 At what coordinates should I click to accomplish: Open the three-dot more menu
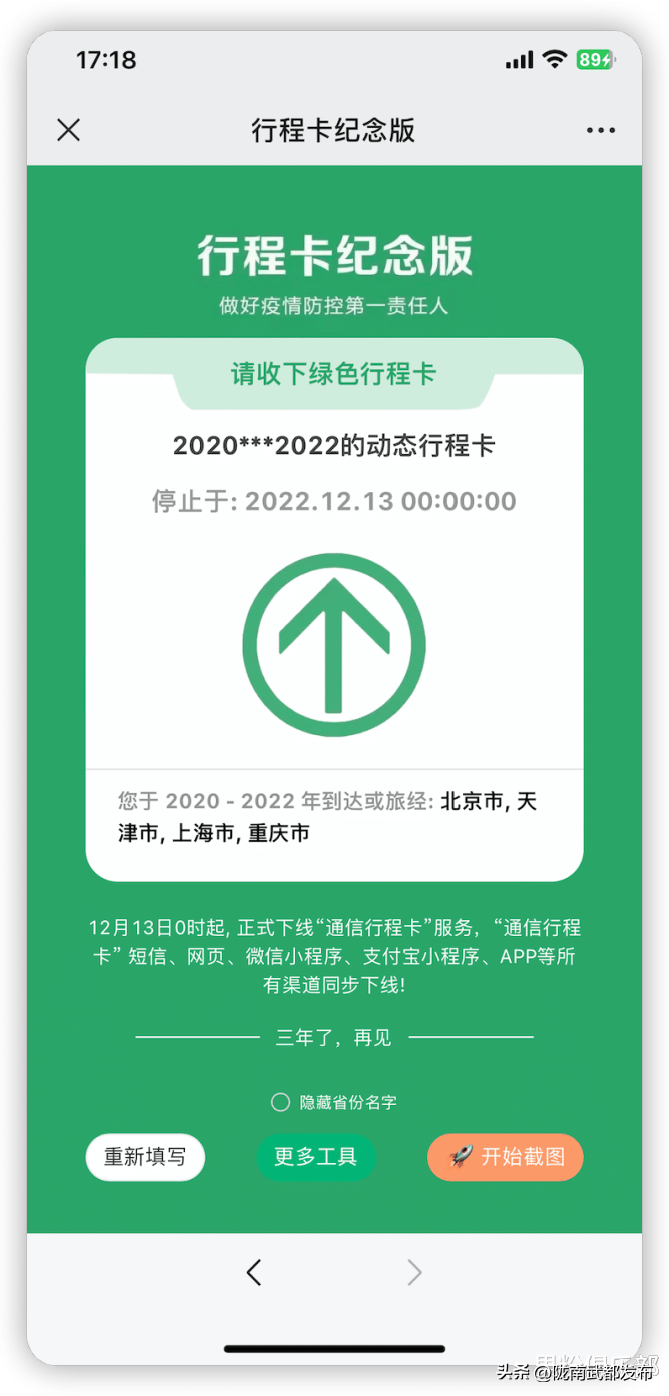click(x=601, y=130)
